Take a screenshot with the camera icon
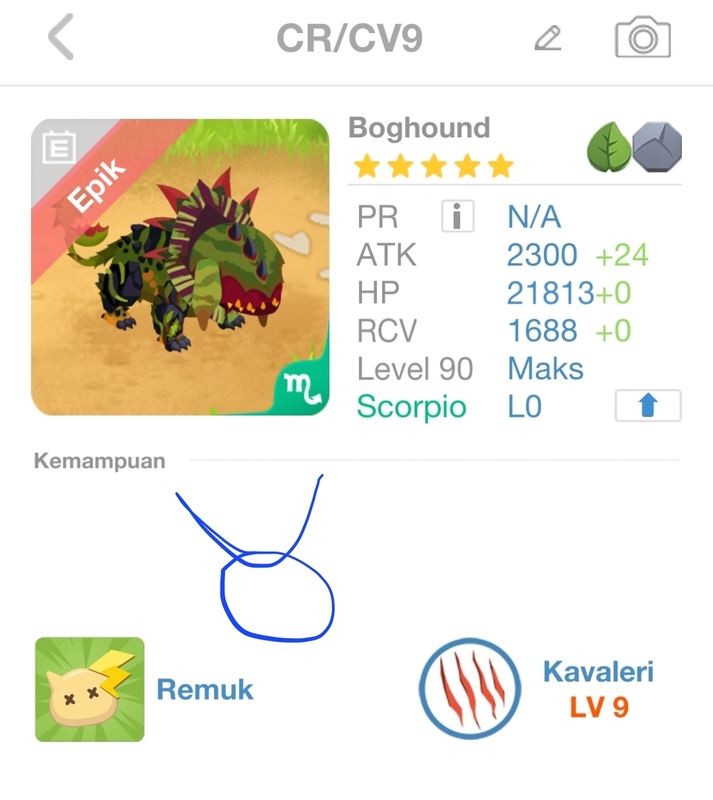 [641, 39]
